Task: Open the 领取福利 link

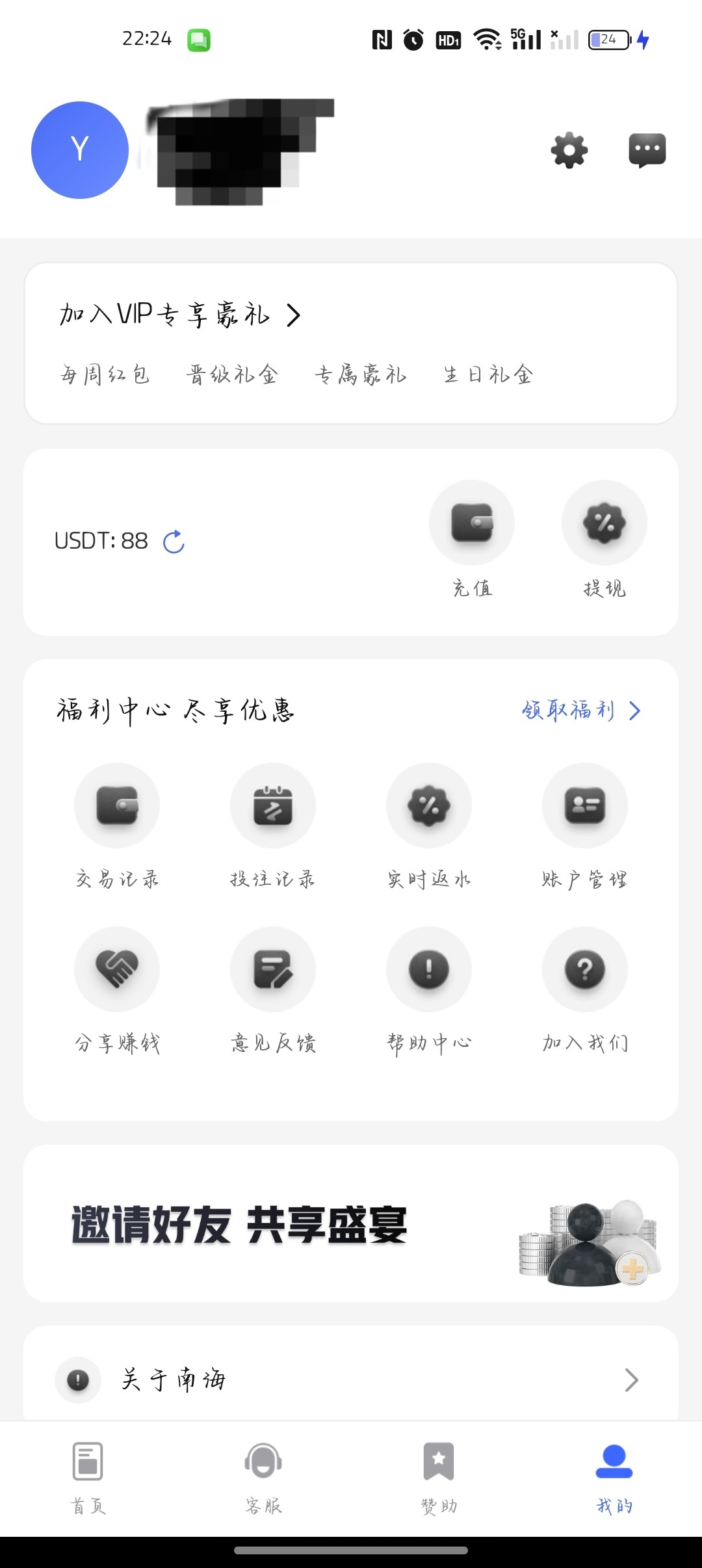Action: click(580, 711)
